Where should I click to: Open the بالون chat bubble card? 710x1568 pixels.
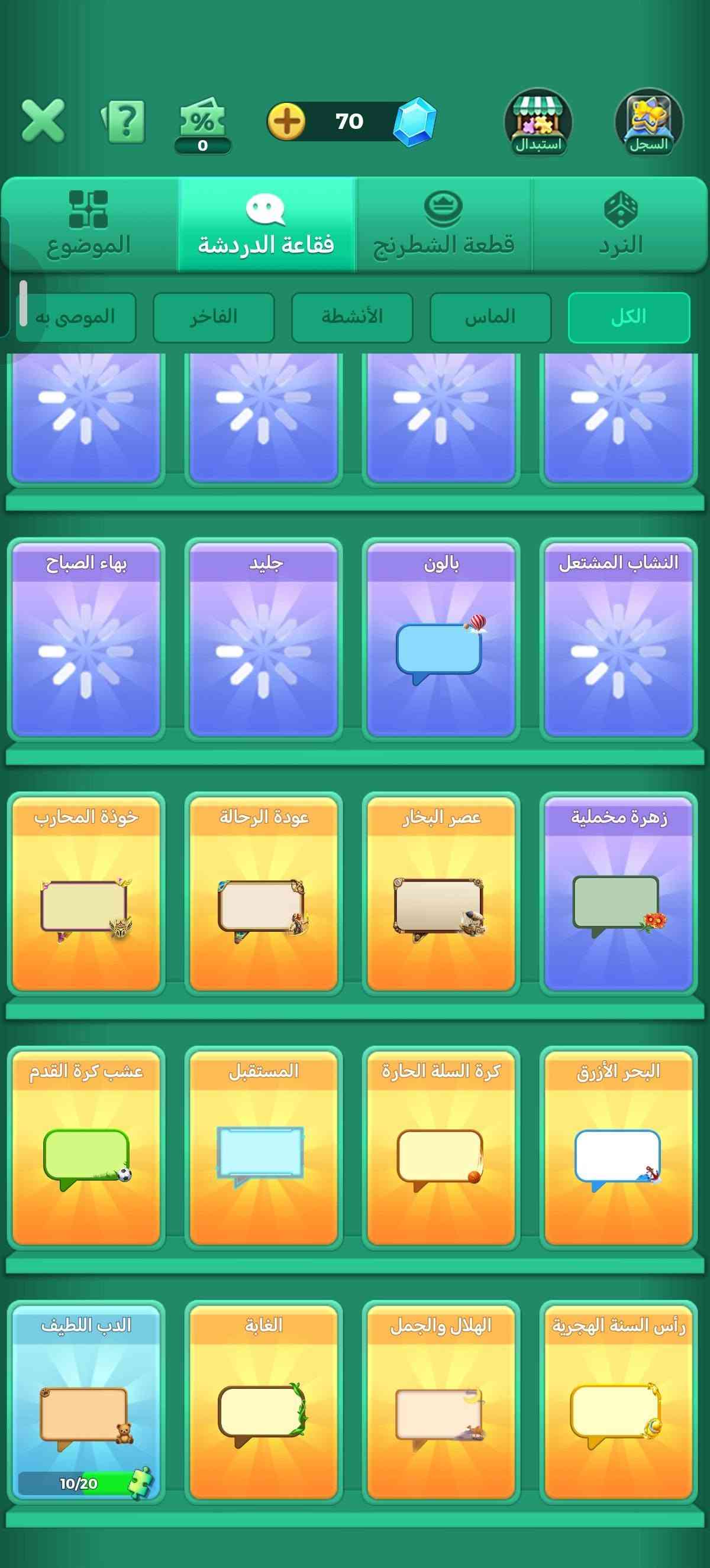tap(441, 639)
